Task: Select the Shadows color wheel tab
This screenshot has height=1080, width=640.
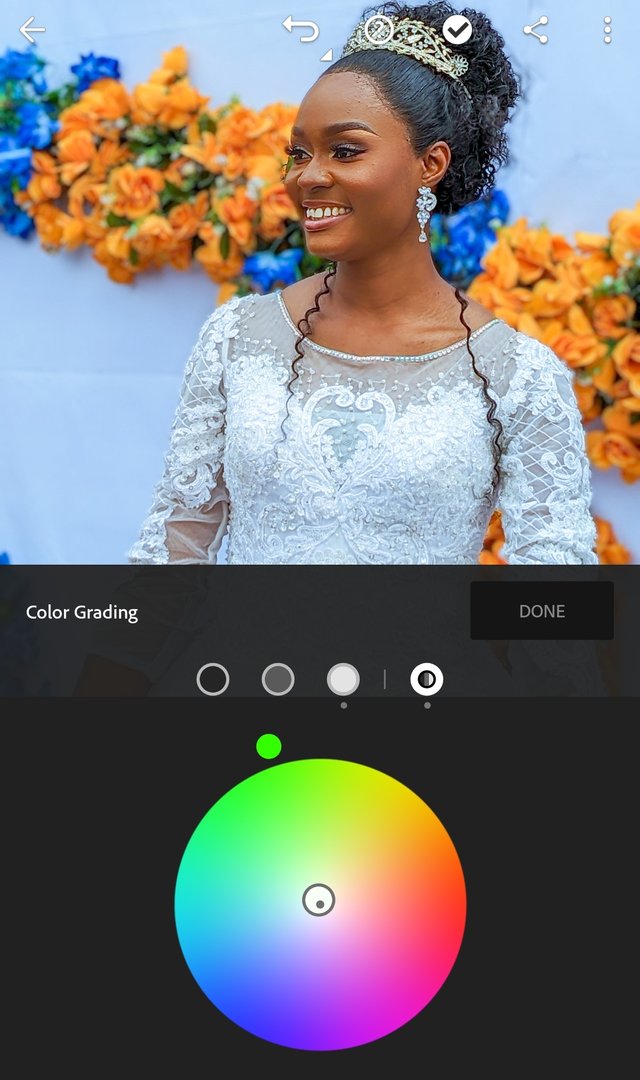Action: 213,680
